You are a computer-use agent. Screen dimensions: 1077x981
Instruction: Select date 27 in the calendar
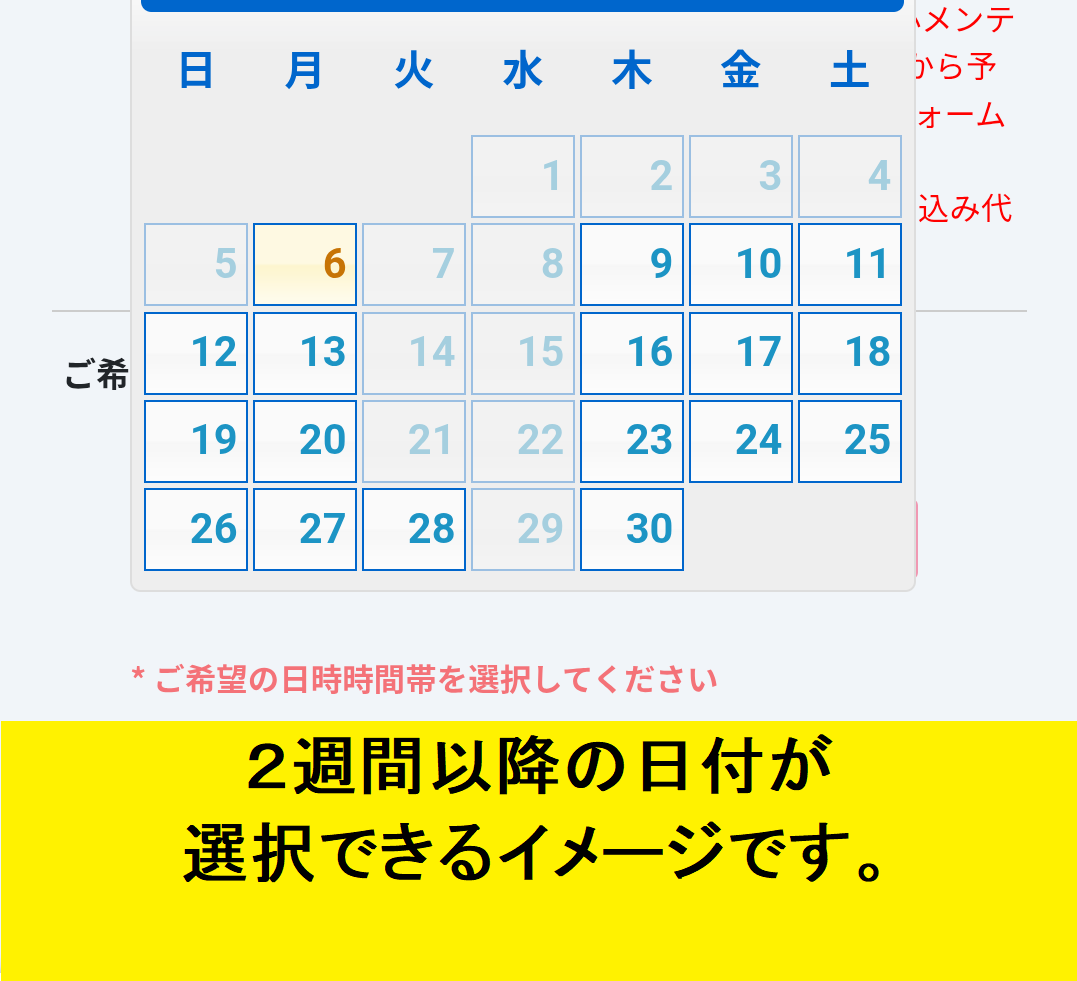305,529
